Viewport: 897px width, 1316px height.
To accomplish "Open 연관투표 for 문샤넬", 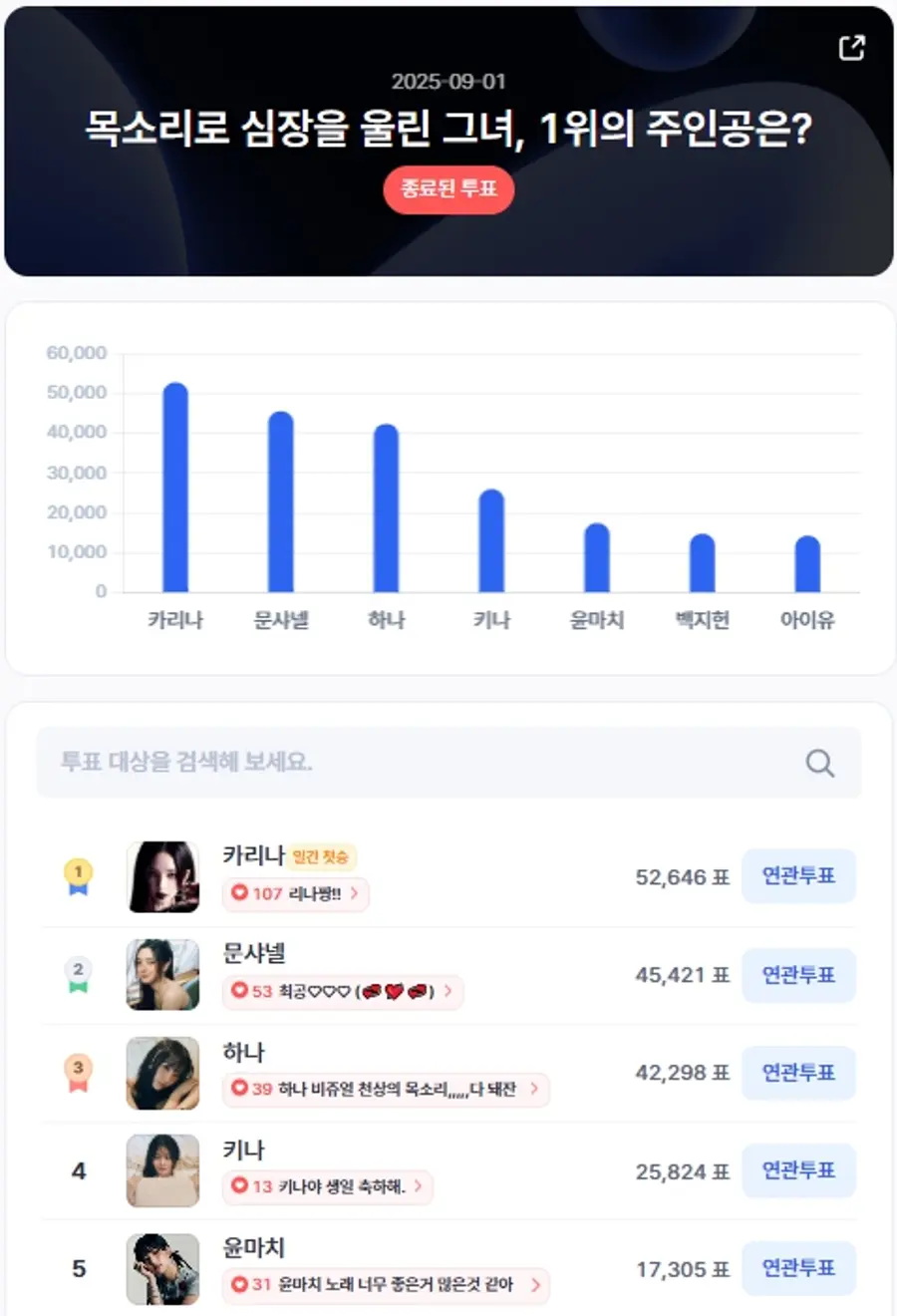I will point(798,974).
